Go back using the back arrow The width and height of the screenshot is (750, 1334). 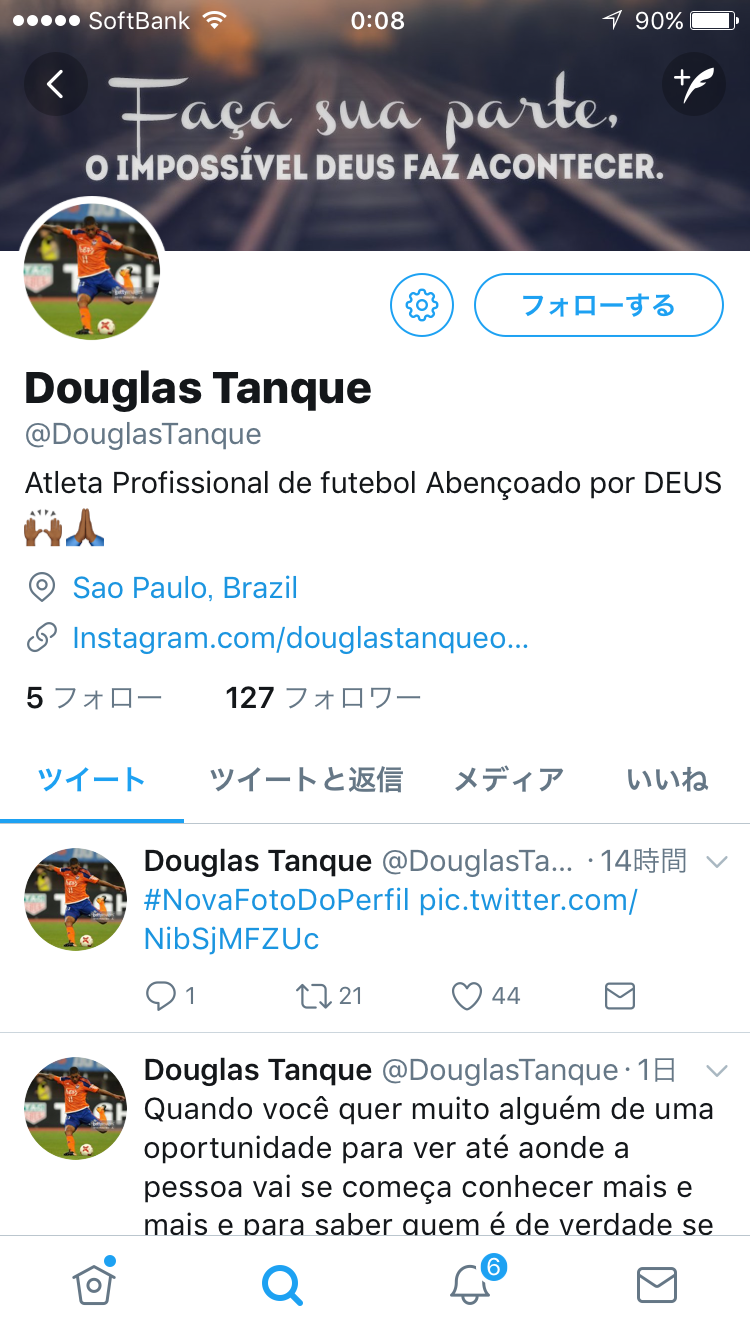(x=56, y=84)
